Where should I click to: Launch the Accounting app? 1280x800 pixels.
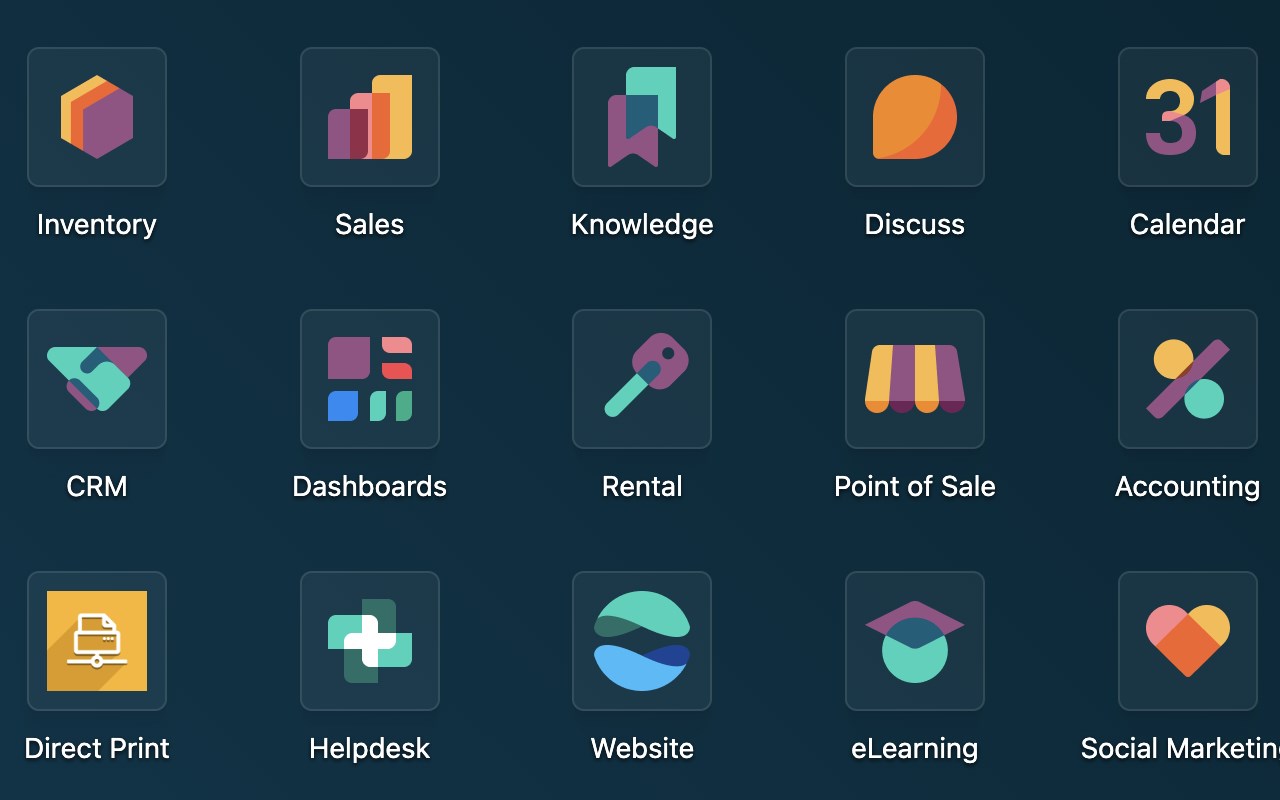(1188, 379)
